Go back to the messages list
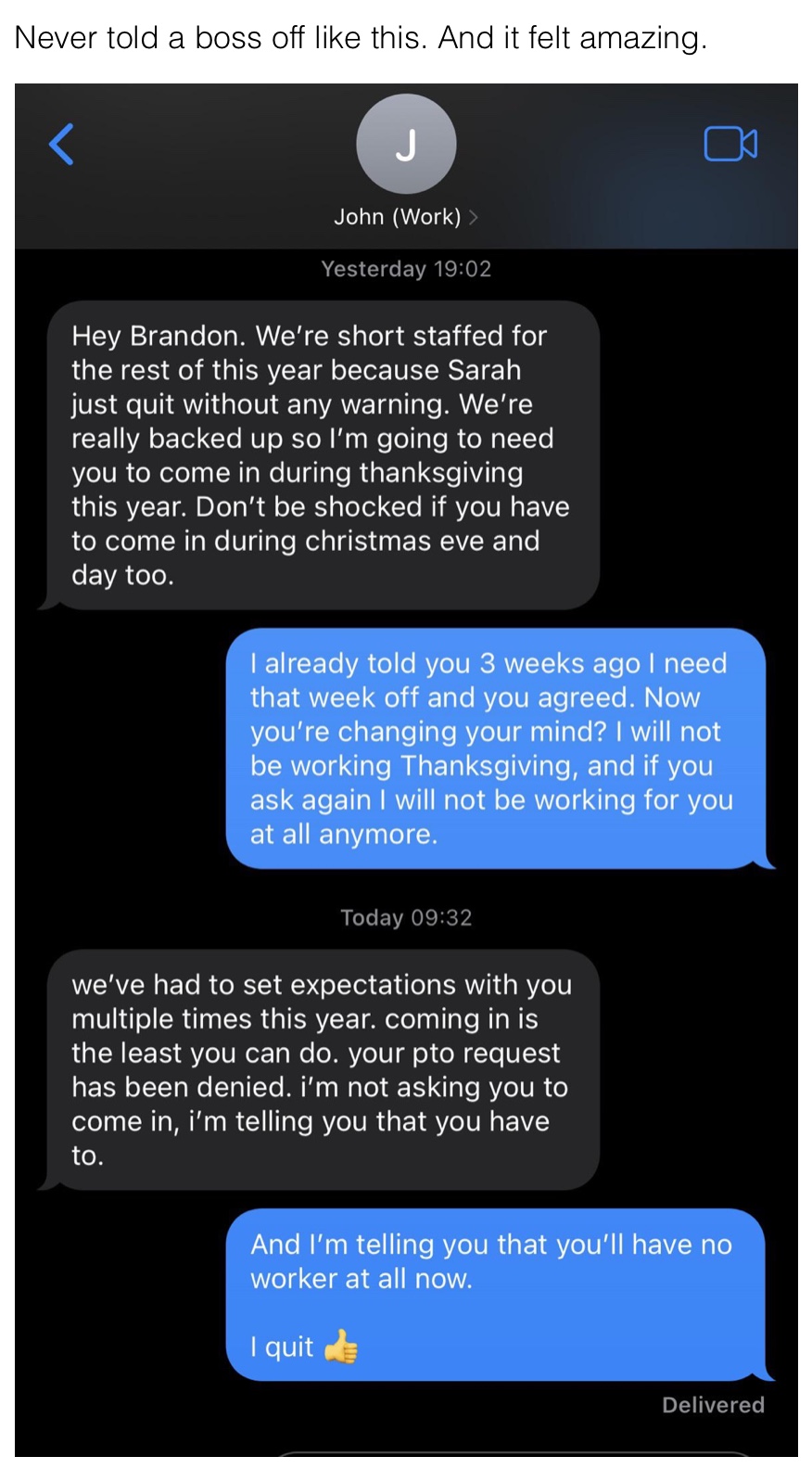This screenshot has width=812, height=1482. click(61, 144)
